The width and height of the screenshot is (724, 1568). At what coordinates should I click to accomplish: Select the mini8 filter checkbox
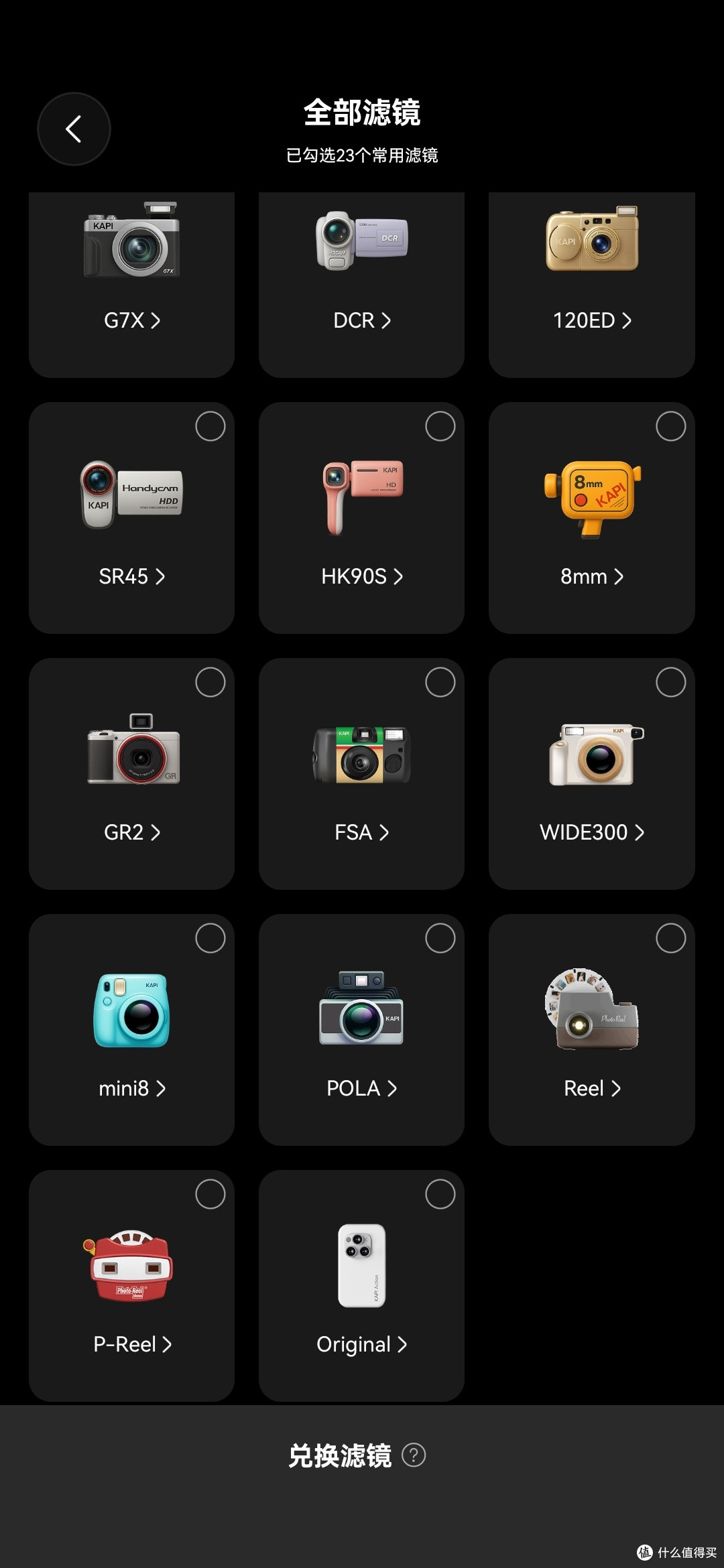coord(210,938)
